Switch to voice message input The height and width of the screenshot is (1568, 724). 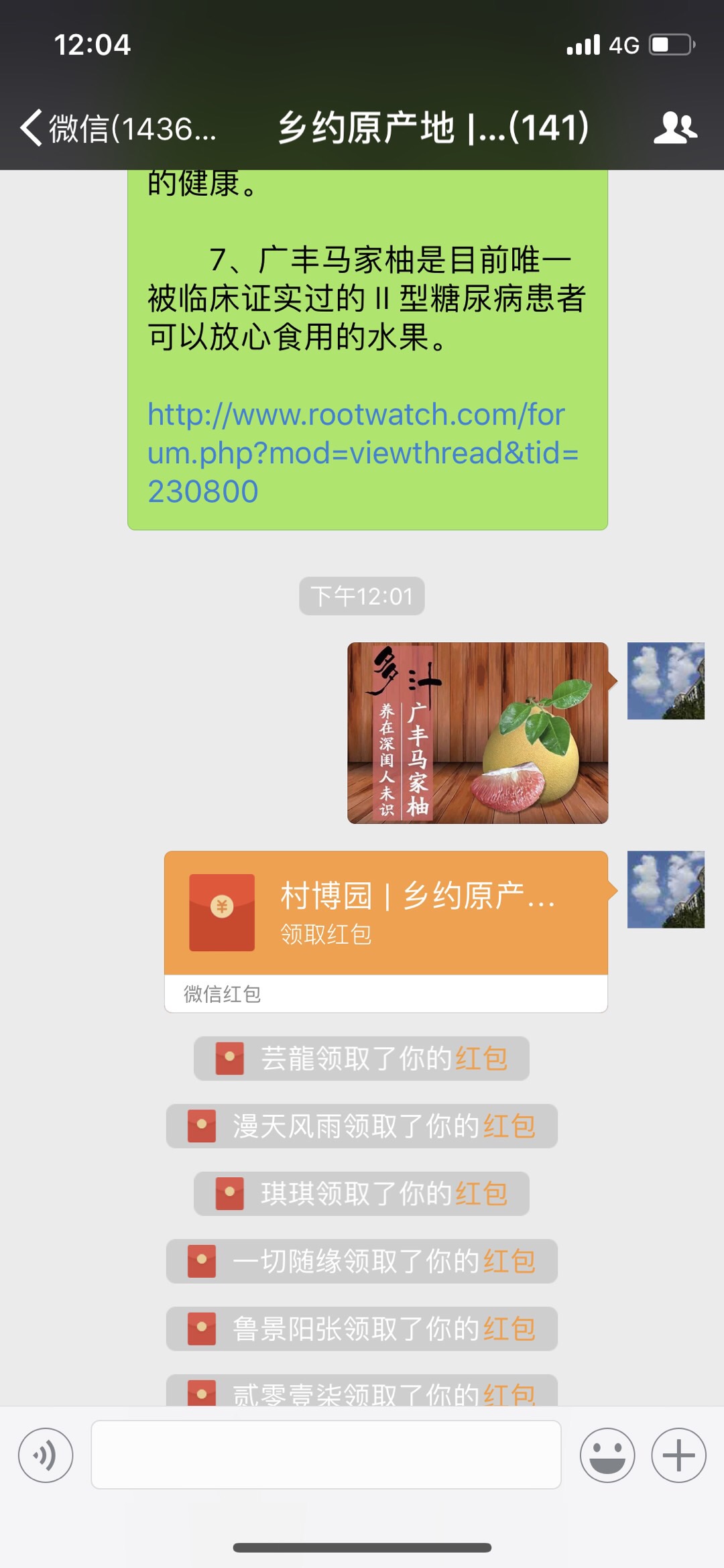[x=46, y=1455]
